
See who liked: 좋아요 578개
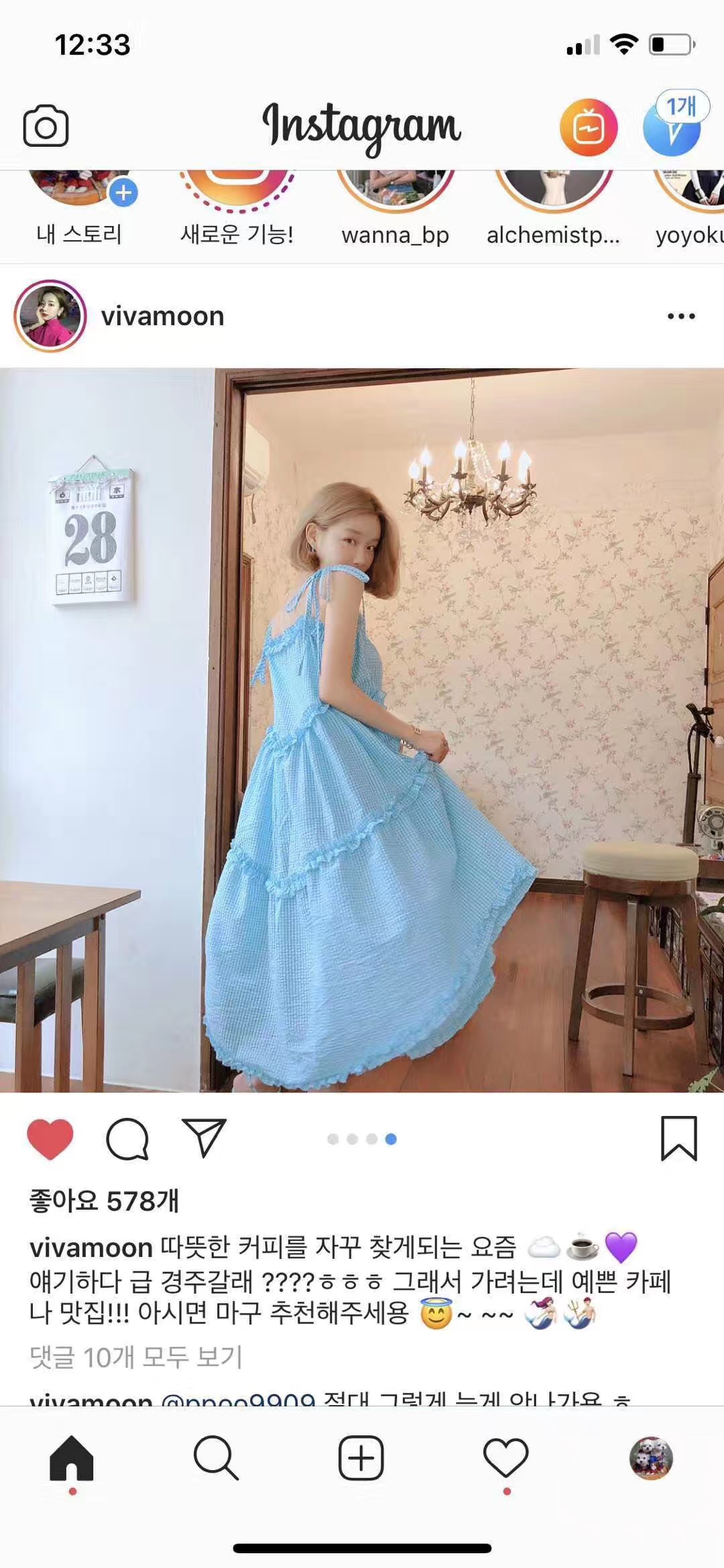105,1200
